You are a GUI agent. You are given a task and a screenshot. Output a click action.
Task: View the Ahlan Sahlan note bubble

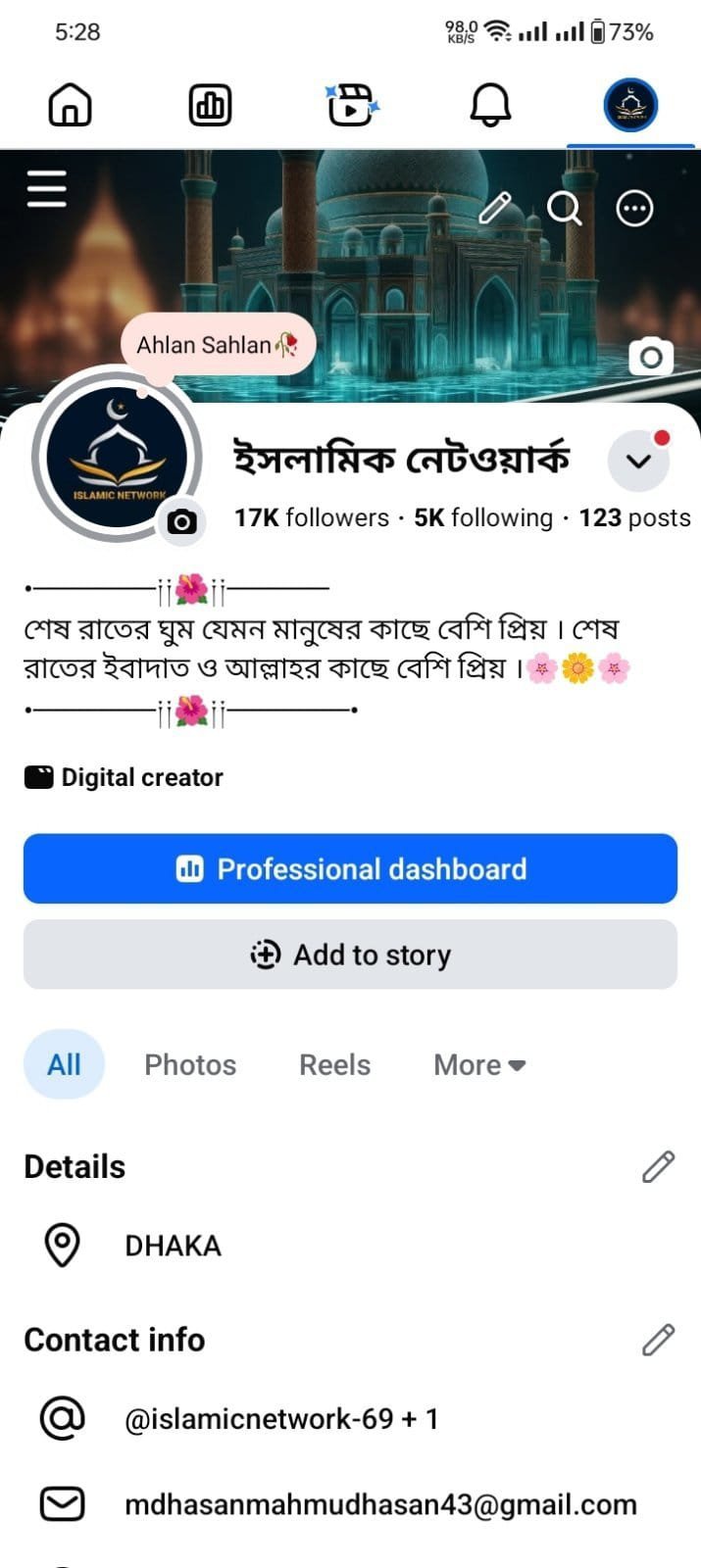coord(218,345)
